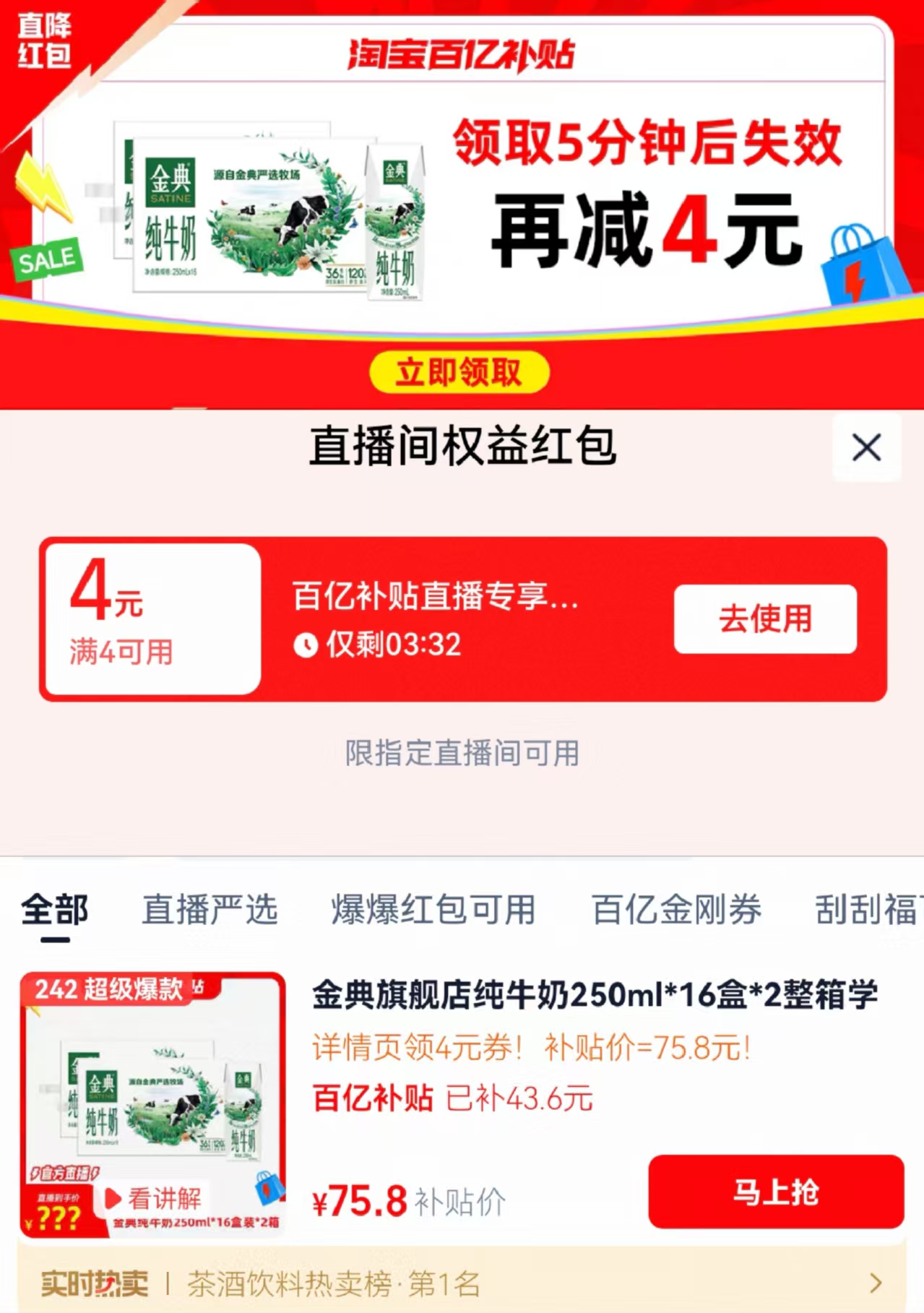Click the 百亿补贴 red label

coord(373,1095)
